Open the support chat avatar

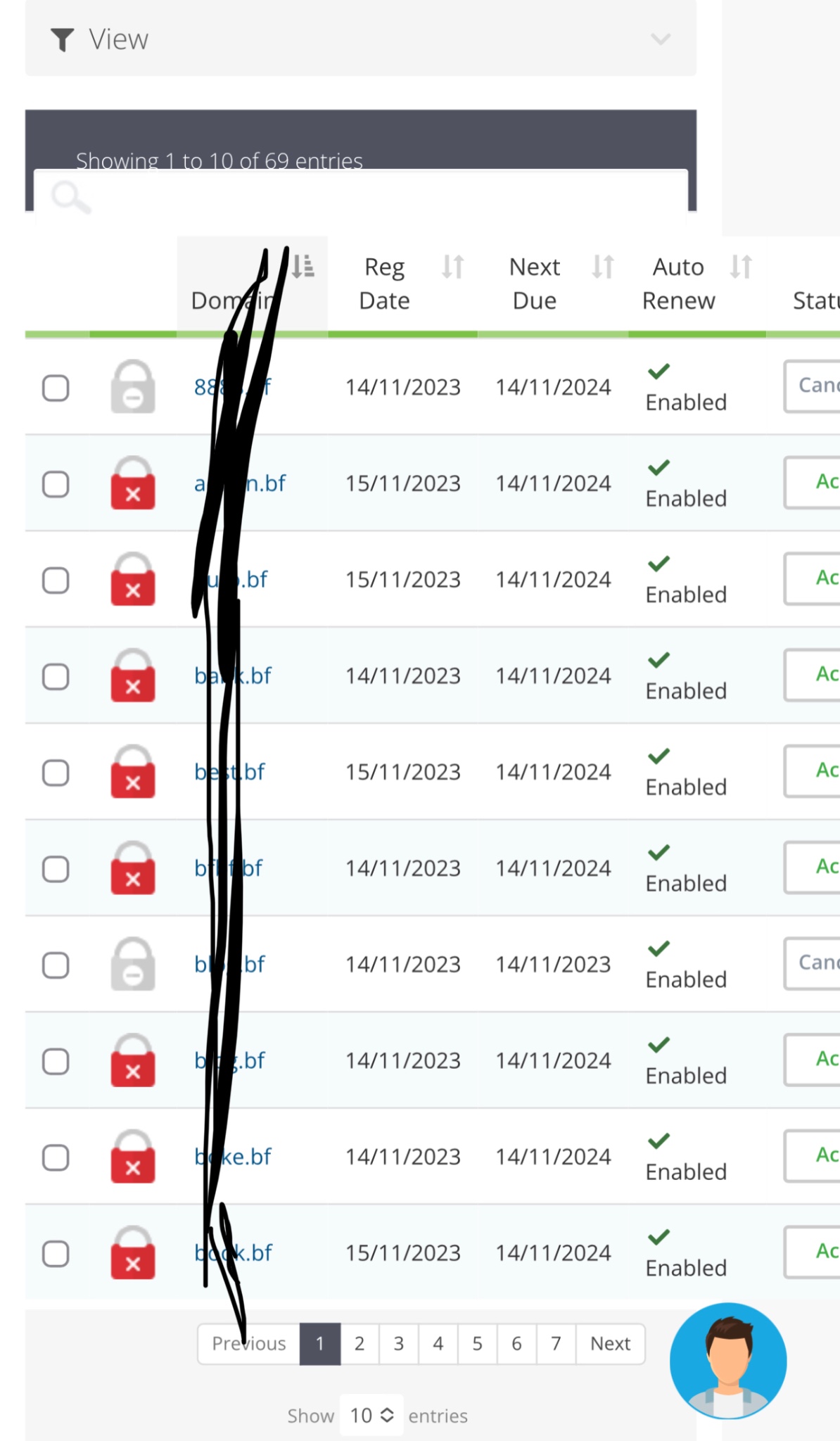[728, 1361]
